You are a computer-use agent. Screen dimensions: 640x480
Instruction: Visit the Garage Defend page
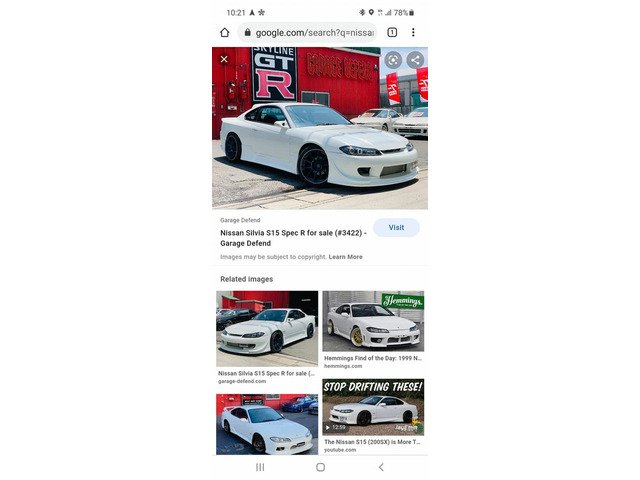pyautogui.click(x=396, y=227)
